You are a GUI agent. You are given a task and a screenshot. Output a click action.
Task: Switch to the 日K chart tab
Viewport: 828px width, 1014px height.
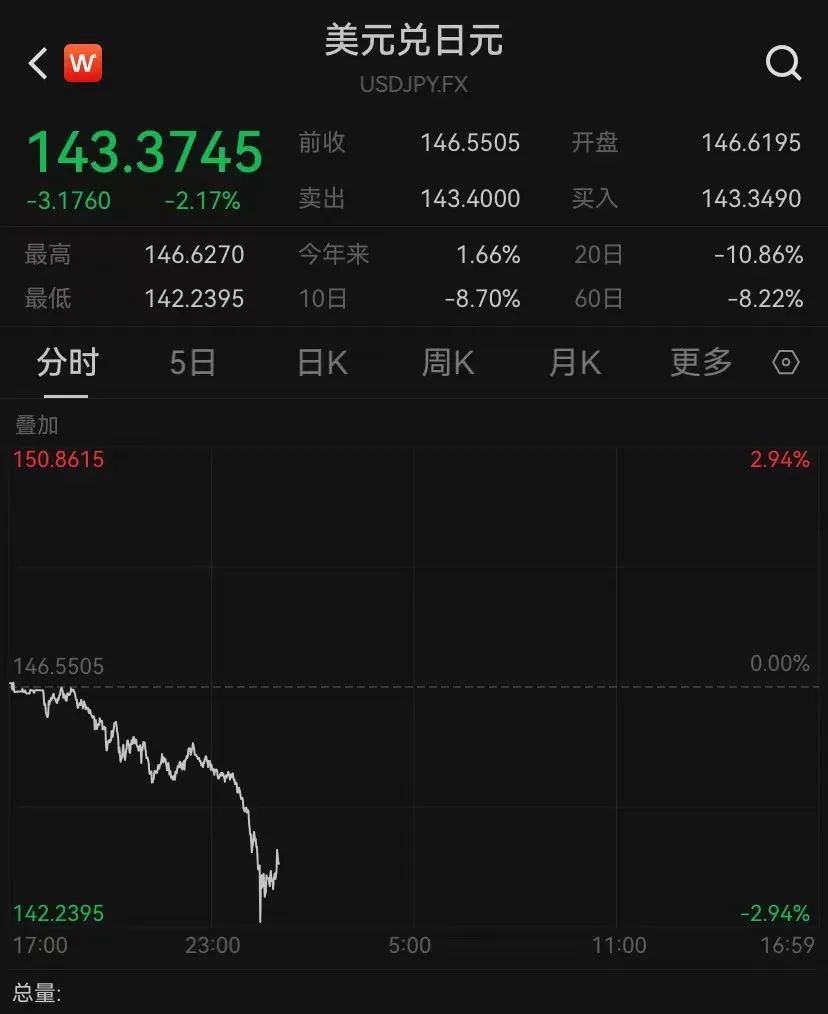coord(322,362)
